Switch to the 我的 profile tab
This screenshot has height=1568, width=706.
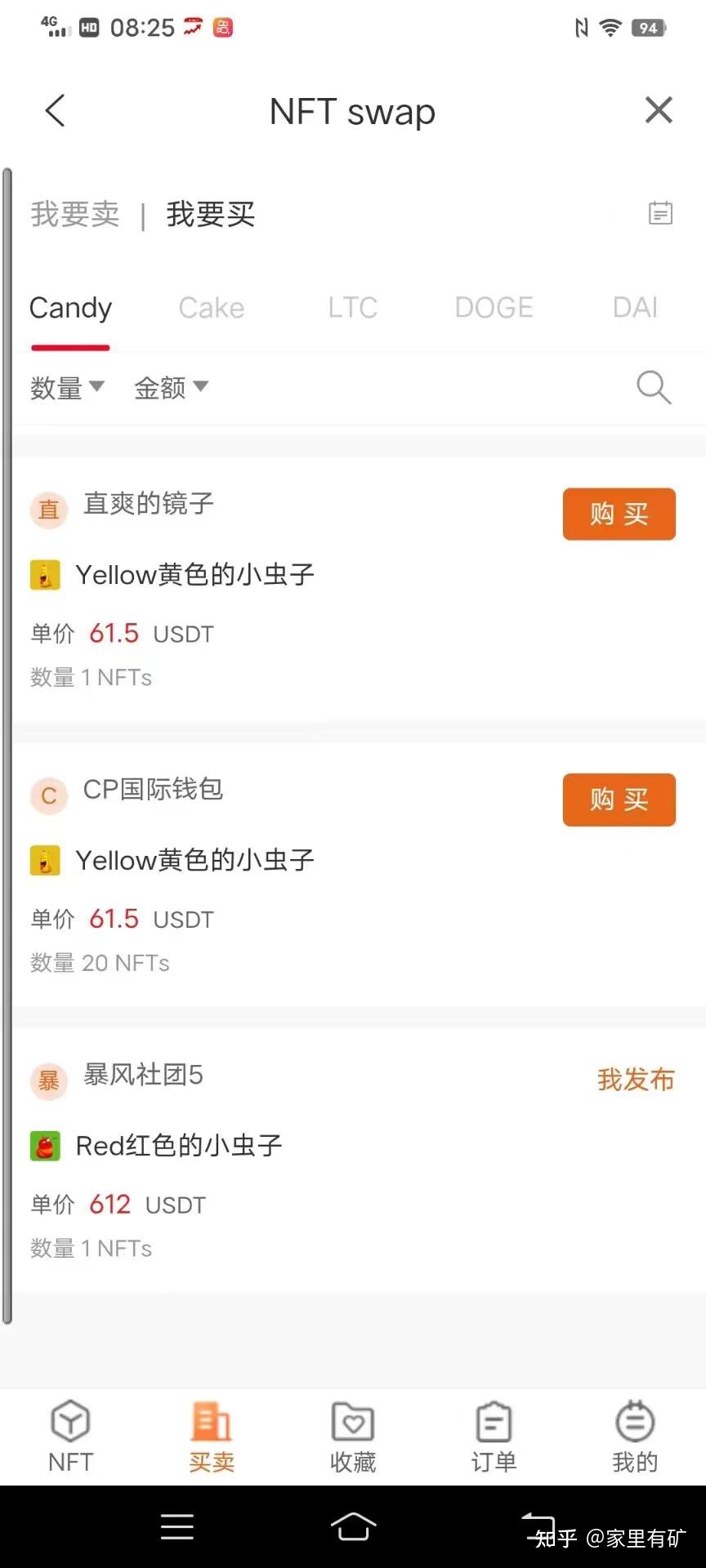635,1437
